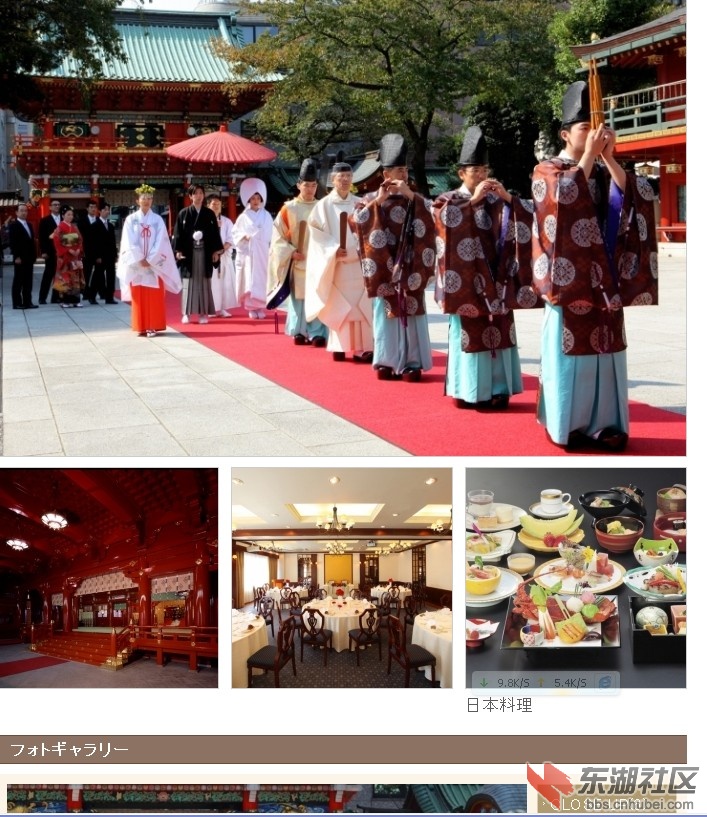Open the 日本料理 cuisine photo
The image size is (707, 817).
coord(575,570)
